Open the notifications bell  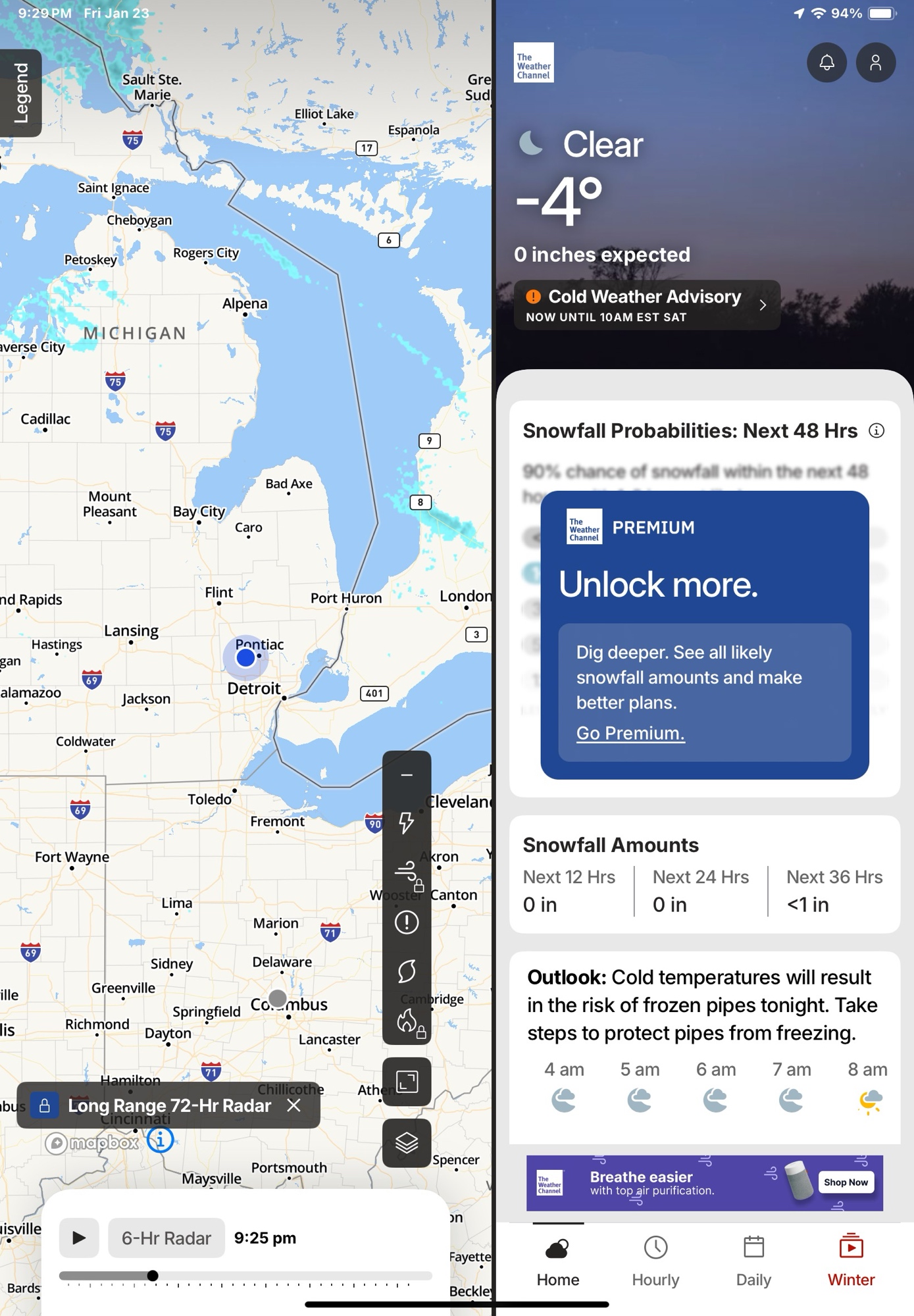(x=826, y=63)
